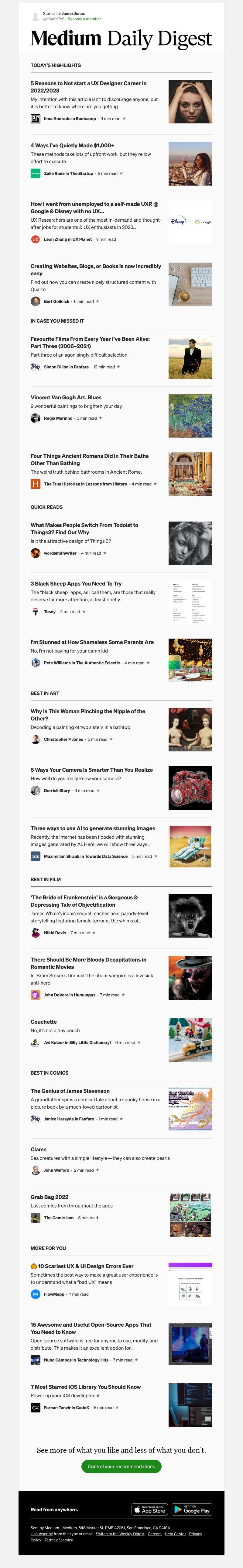View '7 Most Starred iOS Library You Should Know'
Viewport: 243px width, 1568px height.
click(85, 1387)
